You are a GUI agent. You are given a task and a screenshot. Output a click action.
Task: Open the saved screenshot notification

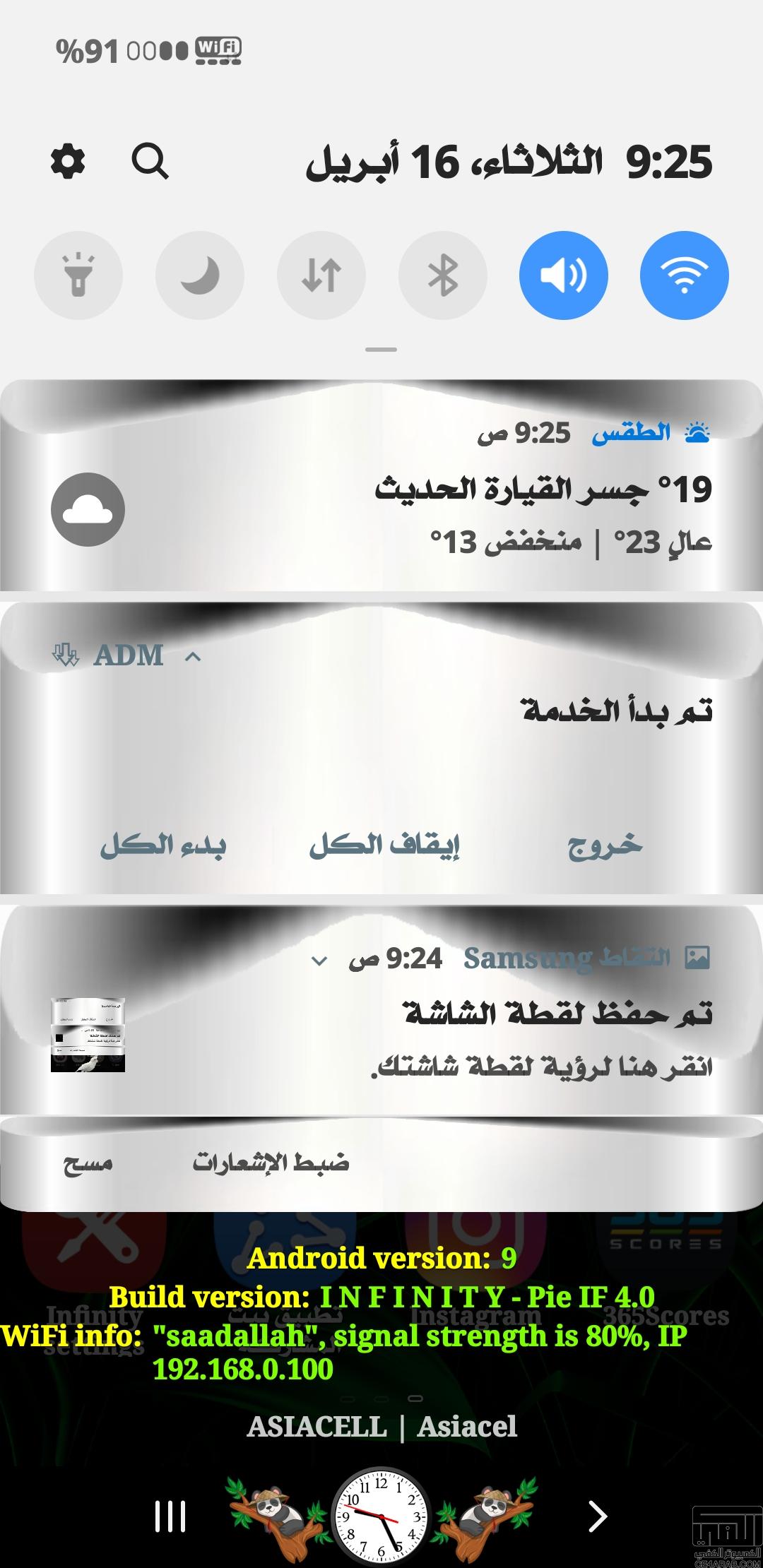(x=381, y=1011)
